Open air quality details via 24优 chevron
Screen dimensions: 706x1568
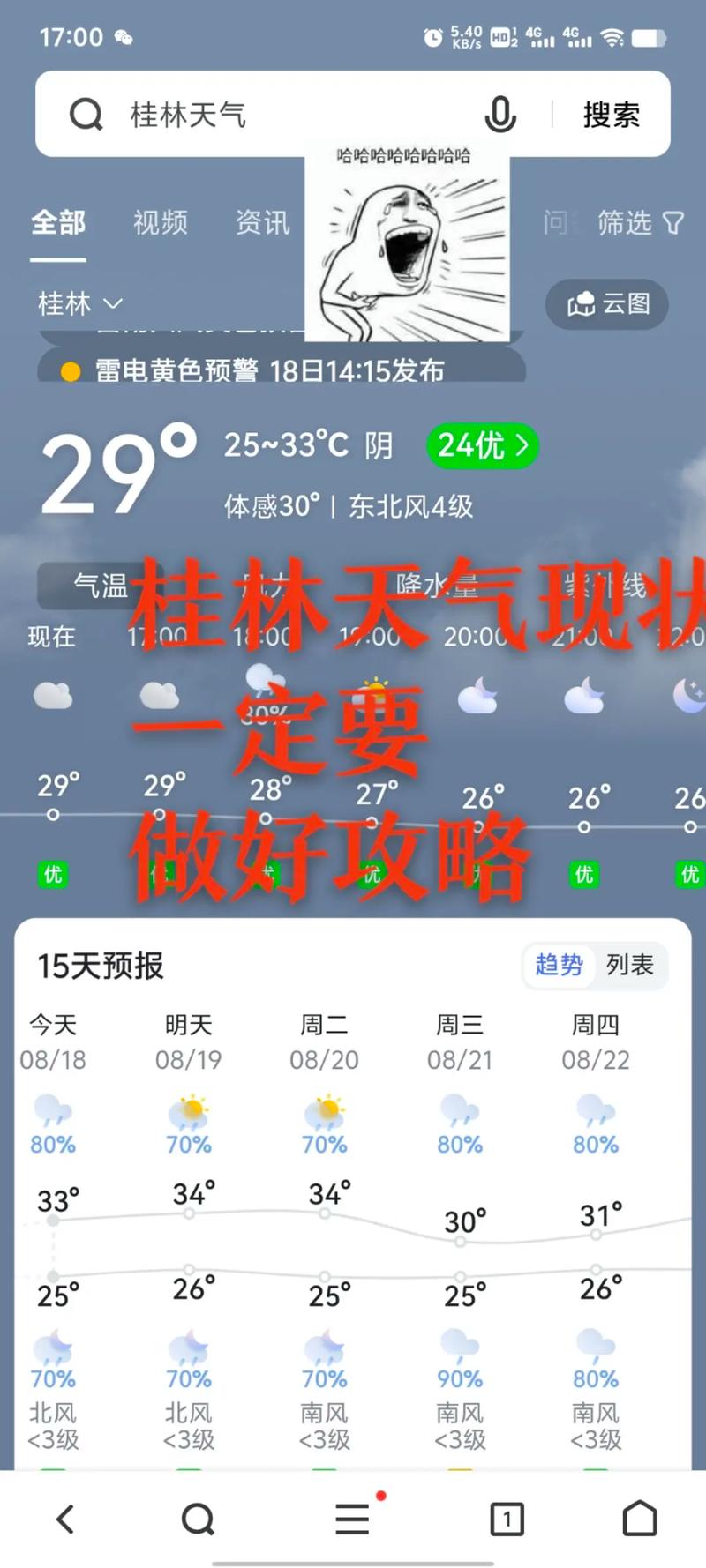pos(482,447)
